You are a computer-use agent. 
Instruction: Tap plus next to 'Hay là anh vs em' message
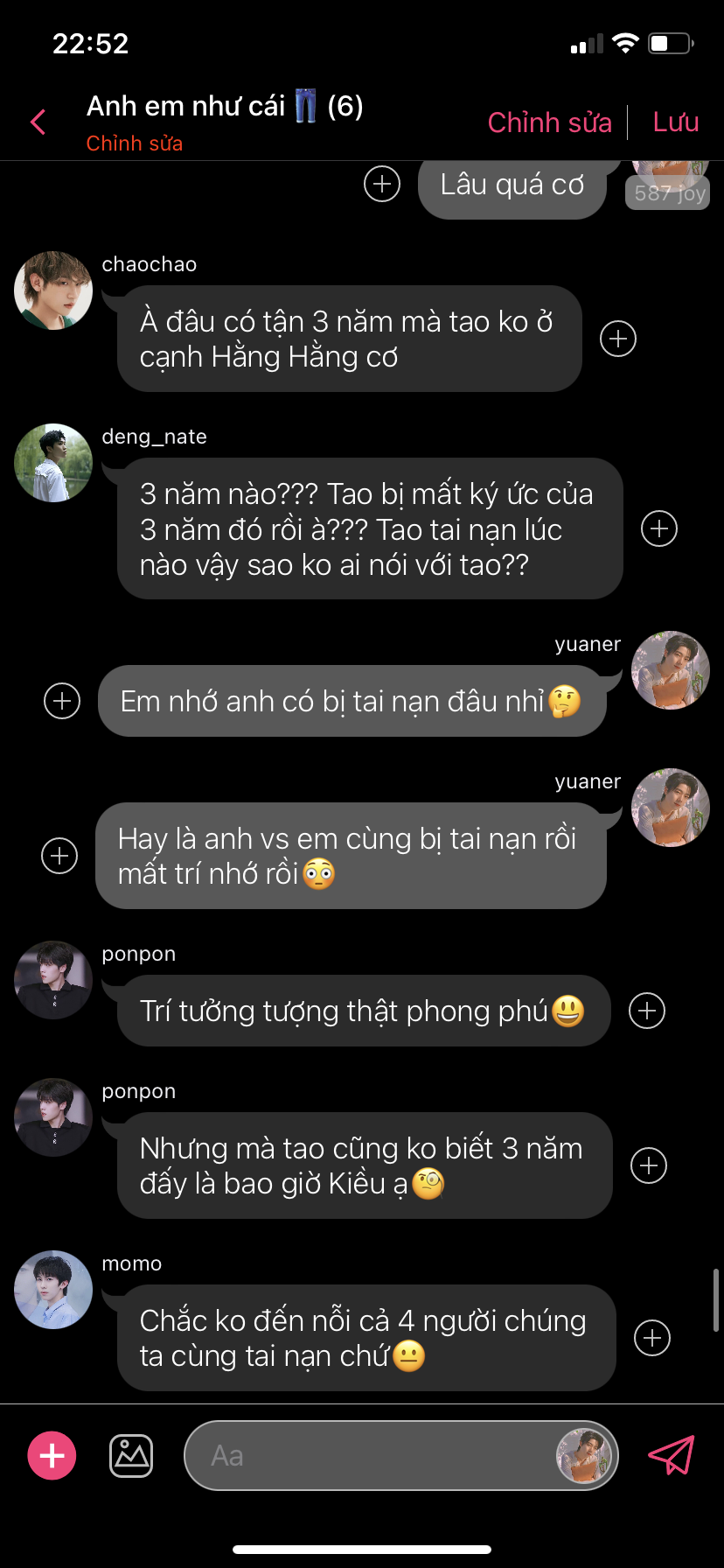[x=59, y=856]
